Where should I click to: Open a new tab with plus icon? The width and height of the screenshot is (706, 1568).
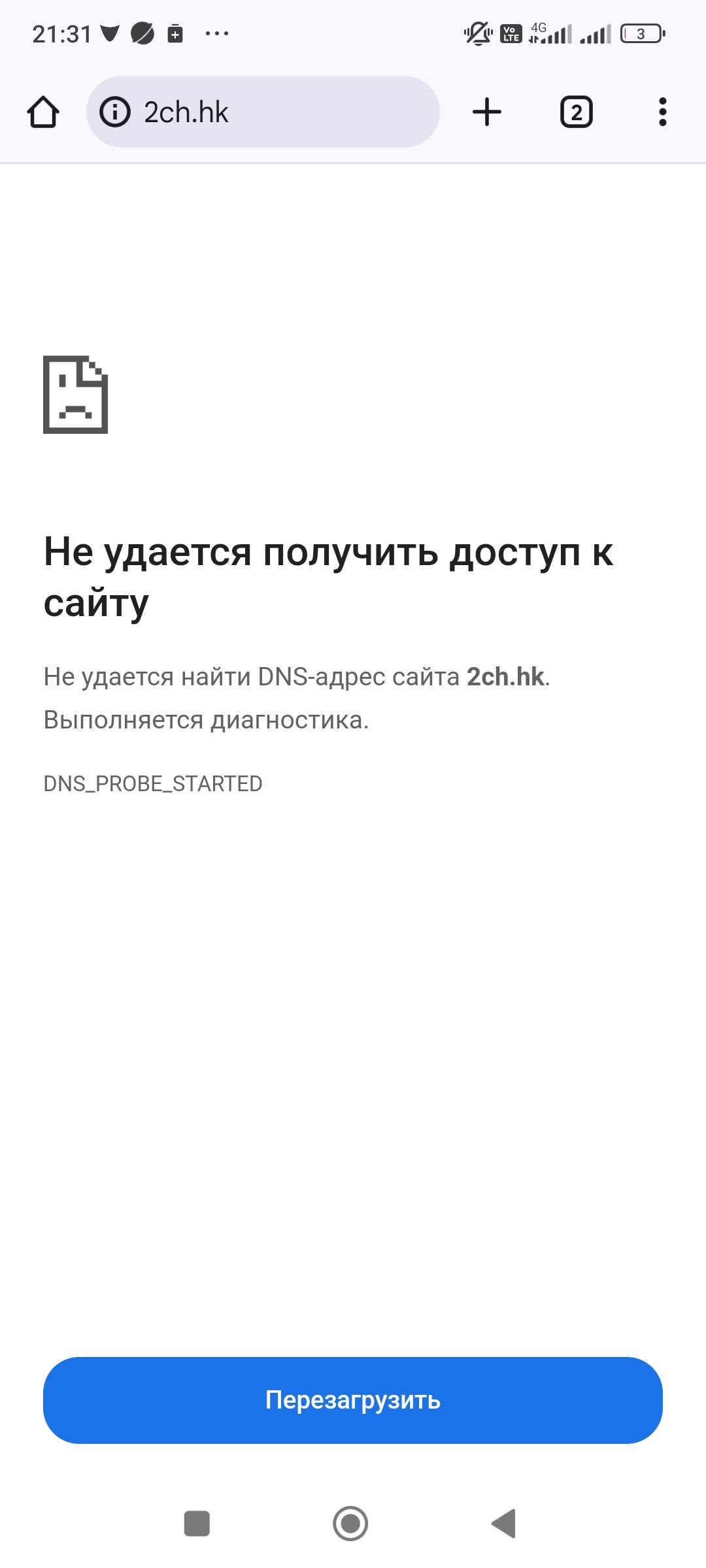[487, 112]
